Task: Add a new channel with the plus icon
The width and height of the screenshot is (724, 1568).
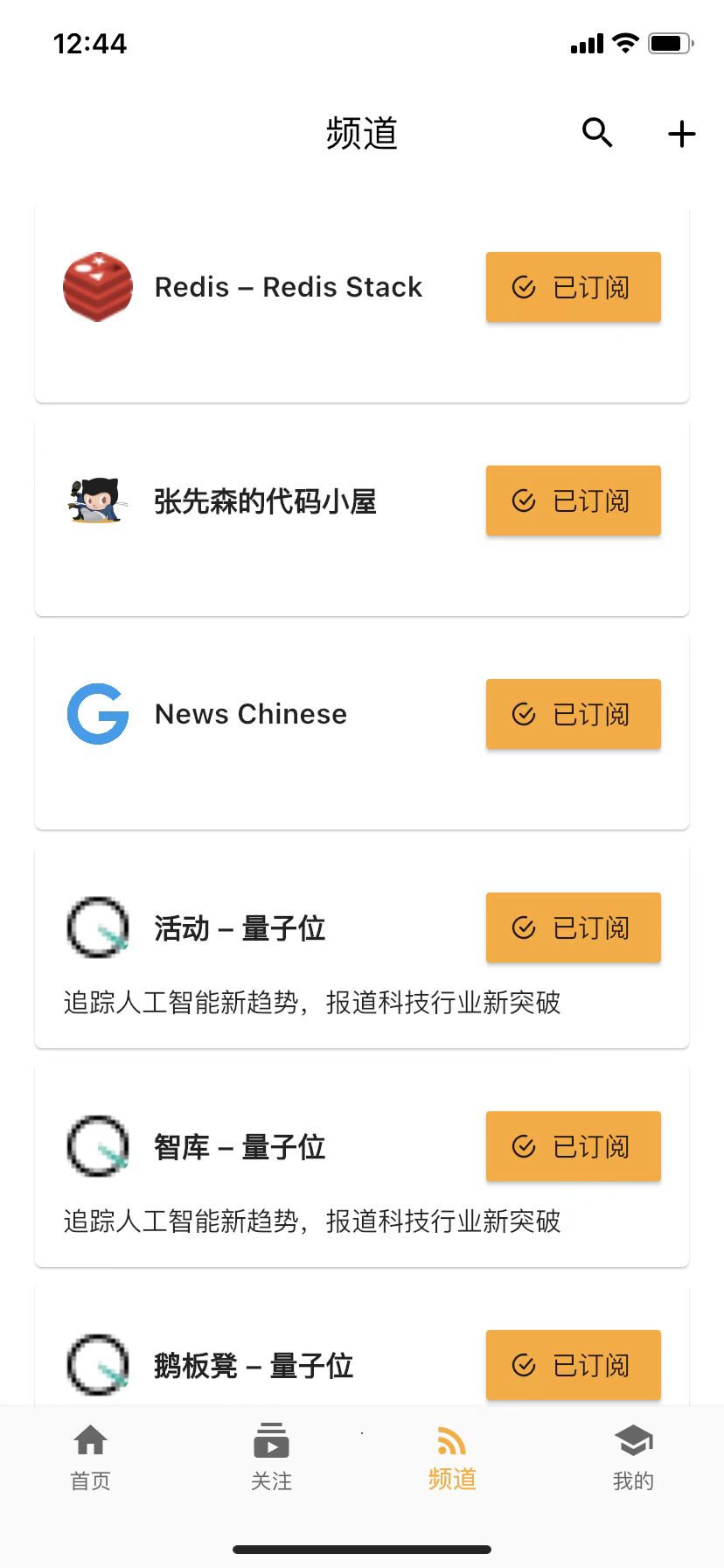Action: (681, 134)
